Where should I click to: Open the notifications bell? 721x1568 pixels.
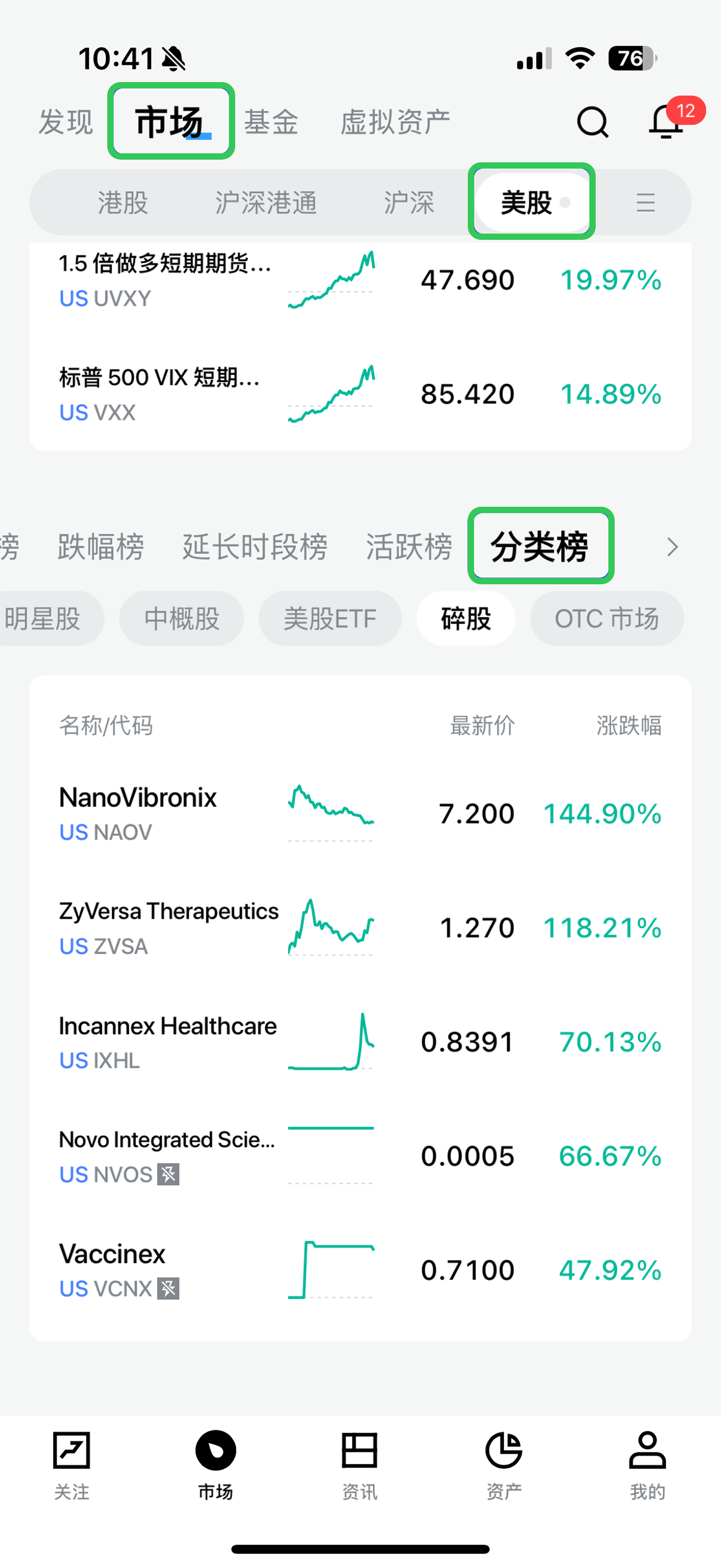point(666,121)
